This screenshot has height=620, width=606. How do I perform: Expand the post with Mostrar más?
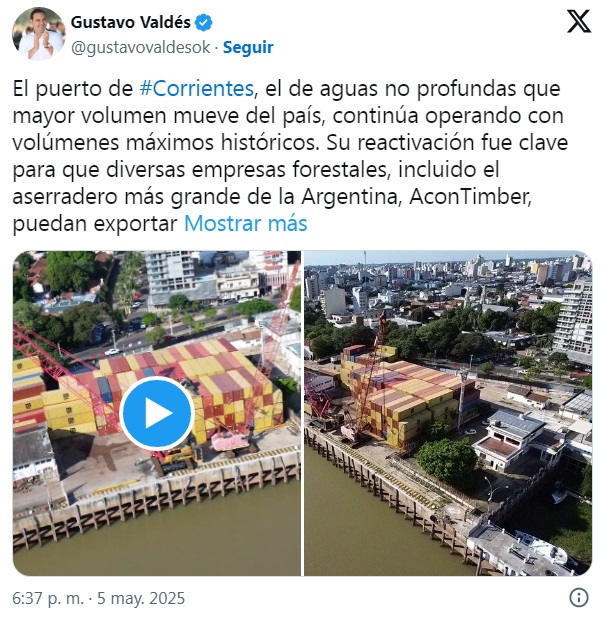(x=246, y=223)
